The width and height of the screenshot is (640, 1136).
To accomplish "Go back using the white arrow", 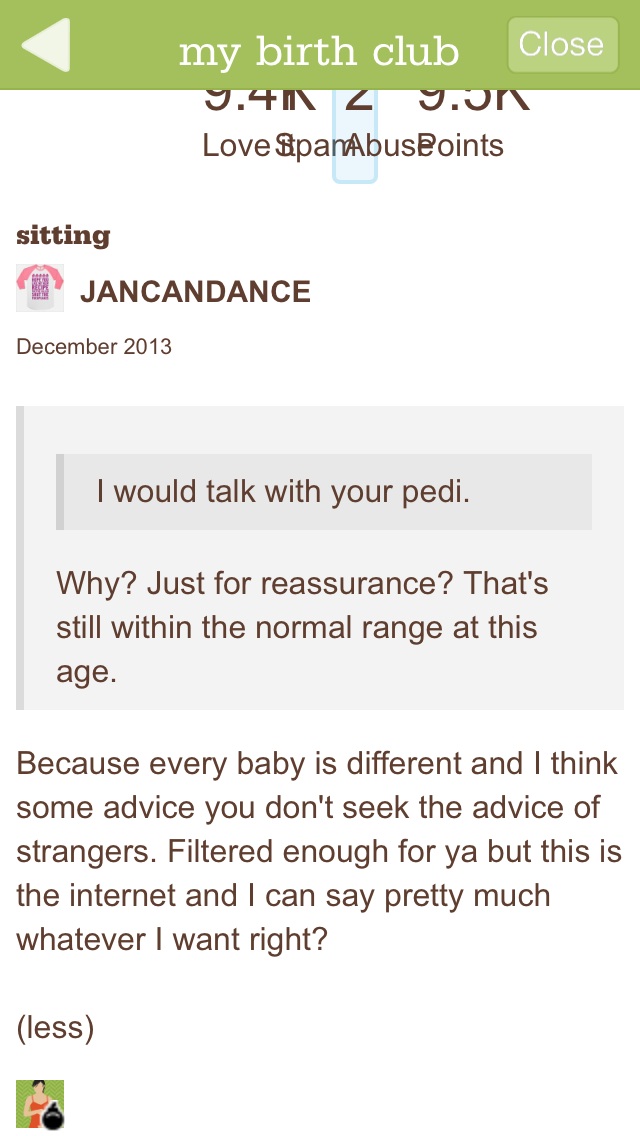I will 46,46.
